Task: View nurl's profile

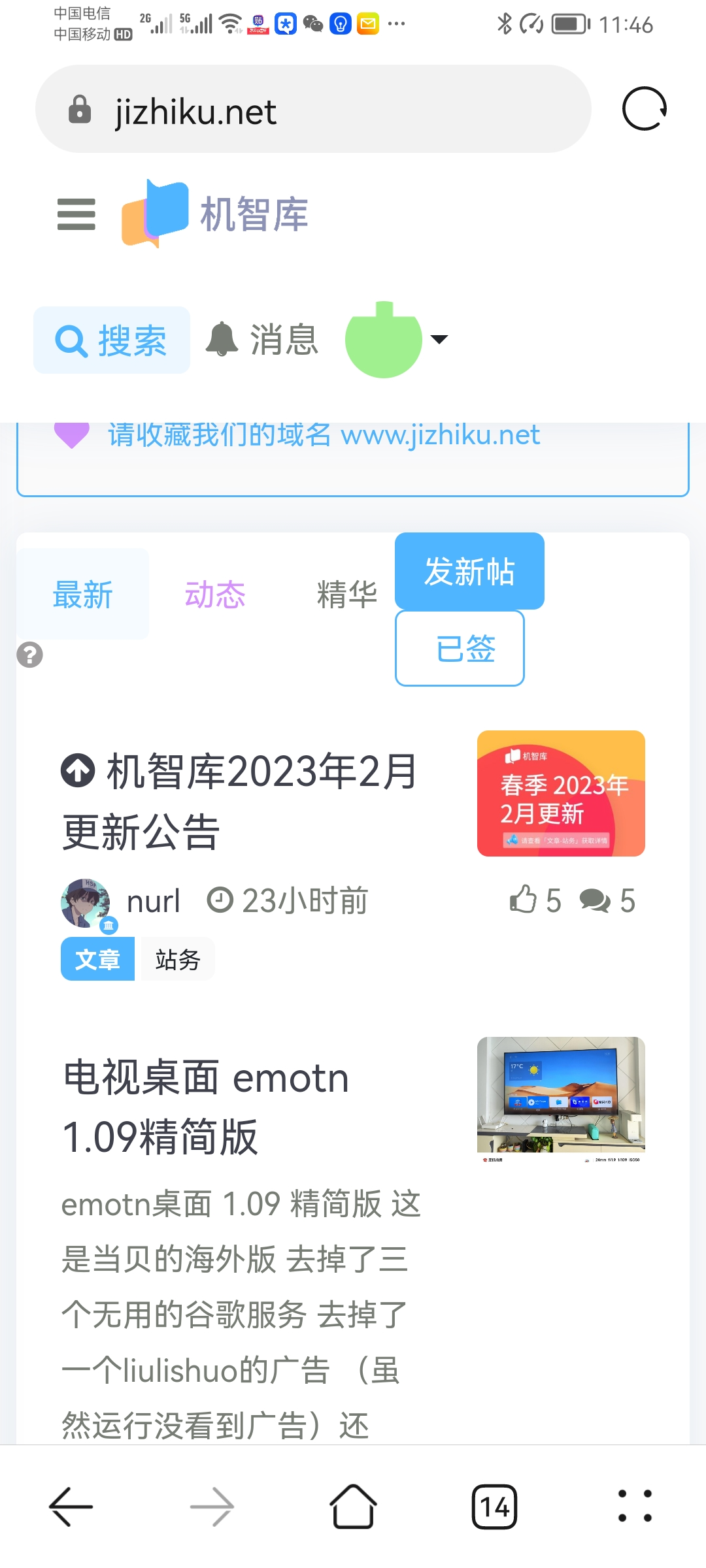Action: [153, 902]
